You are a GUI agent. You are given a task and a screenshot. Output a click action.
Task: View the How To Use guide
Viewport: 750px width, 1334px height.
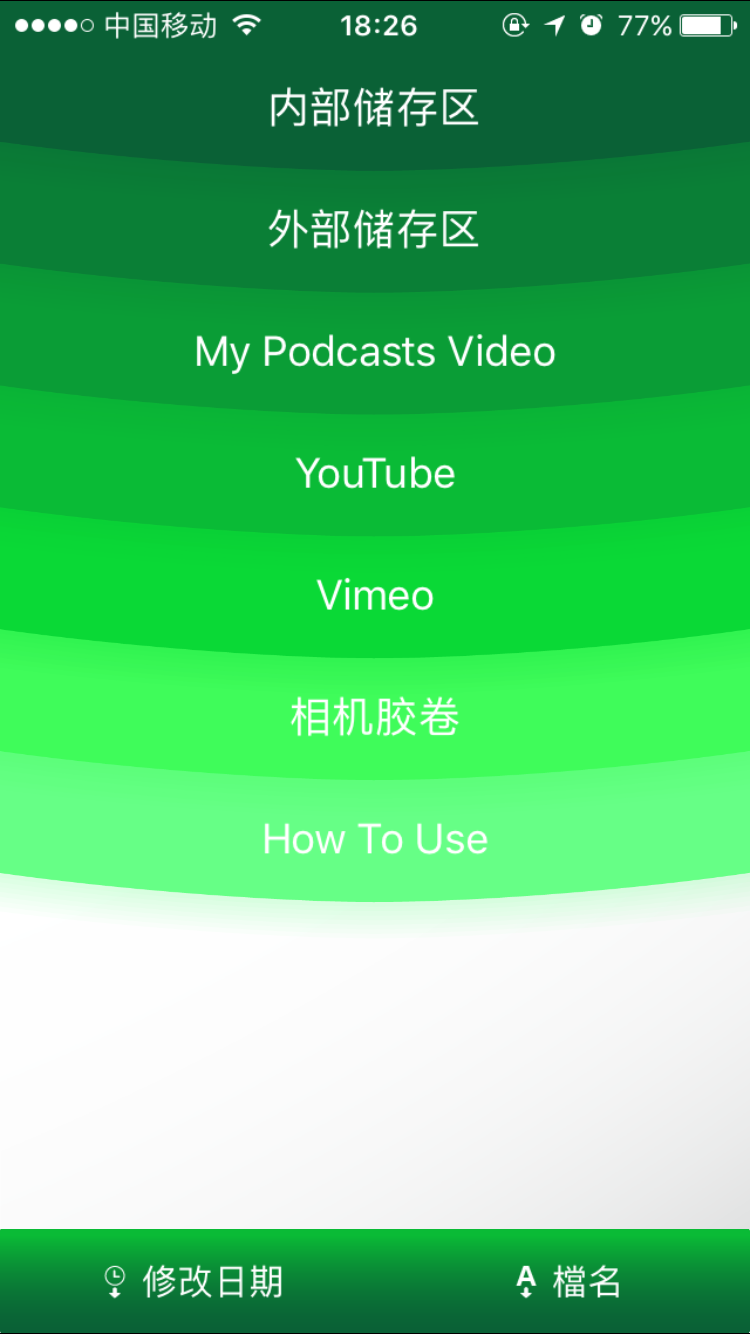click(375, 840)
